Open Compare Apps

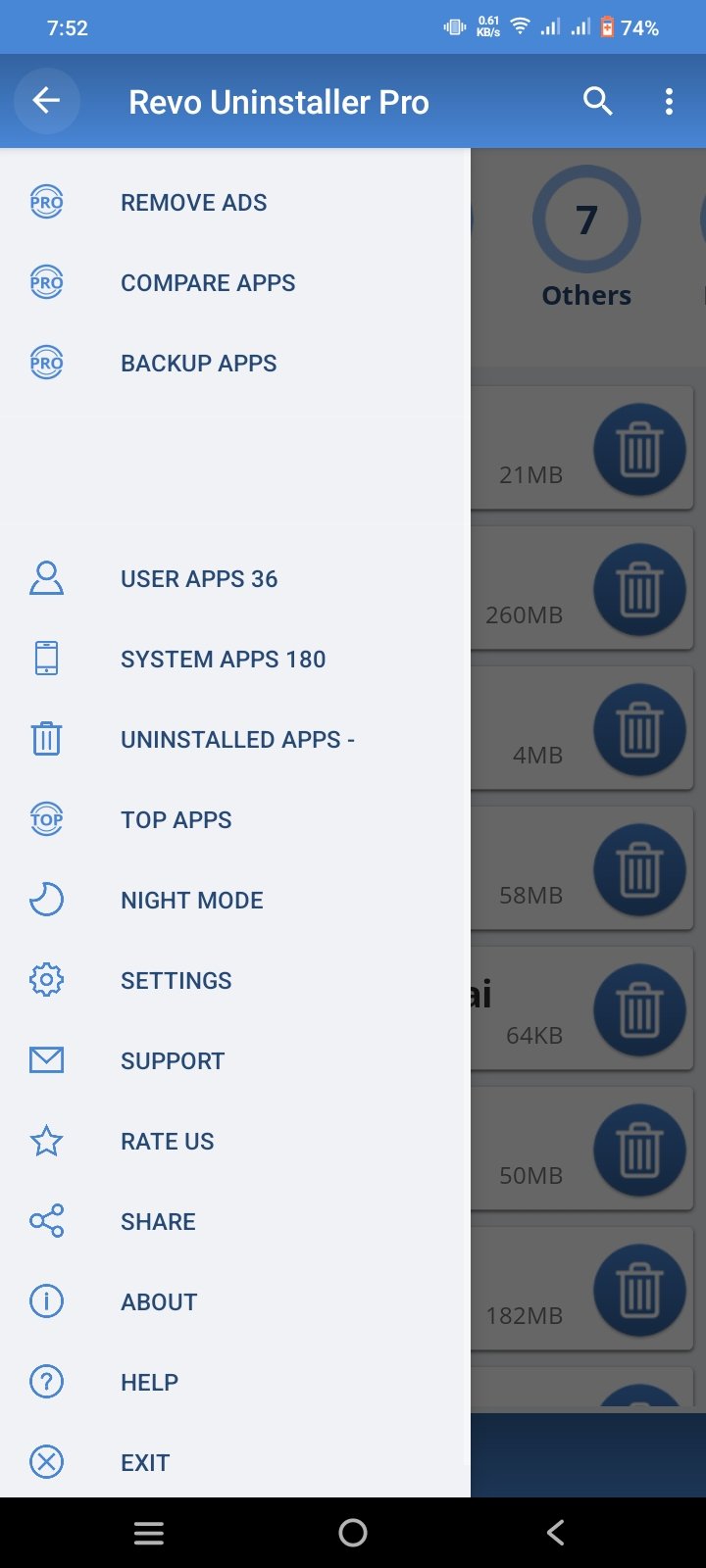click(207, 283)
